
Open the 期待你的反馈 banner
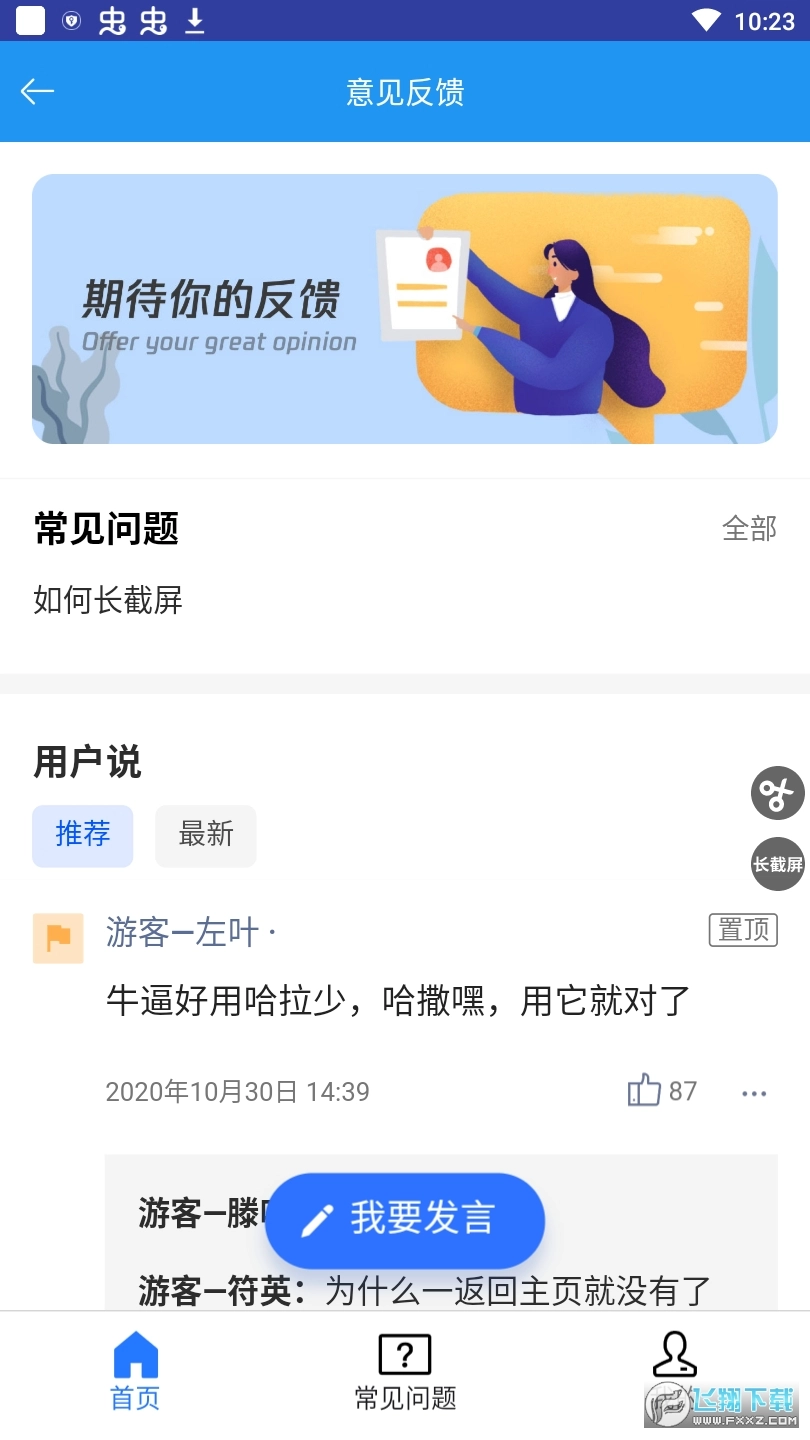point(404,308)
